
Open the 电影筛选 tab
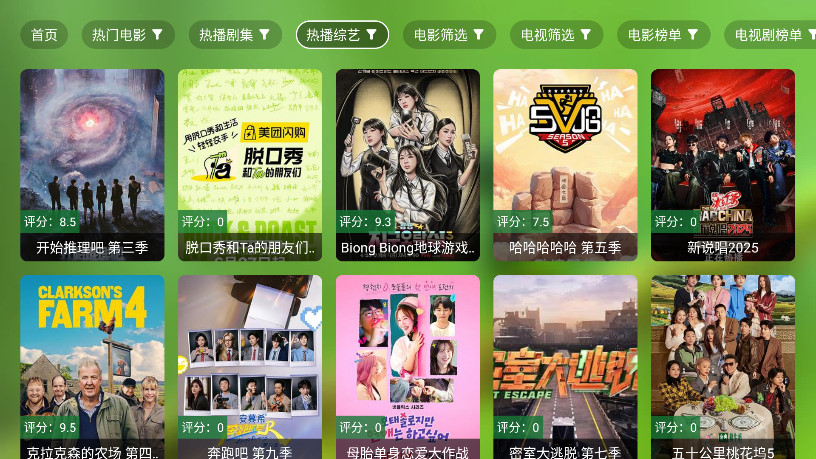(449, 35)
